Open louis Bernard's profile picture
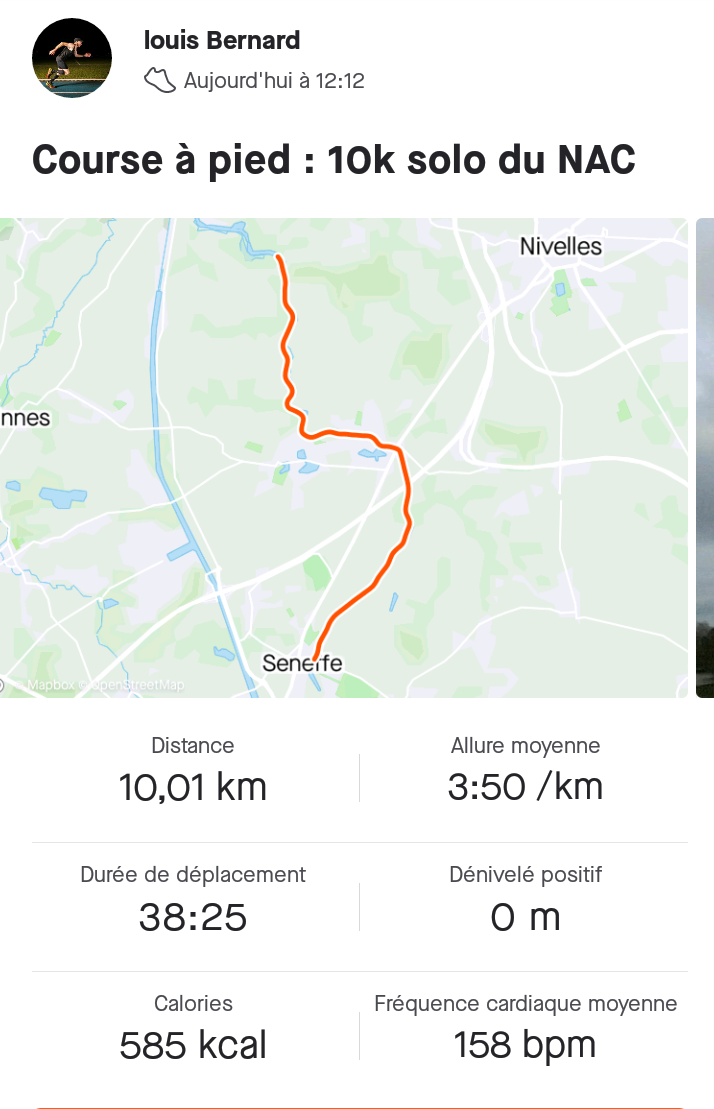This screenshot has width=714, height=1109. (72, 58)
